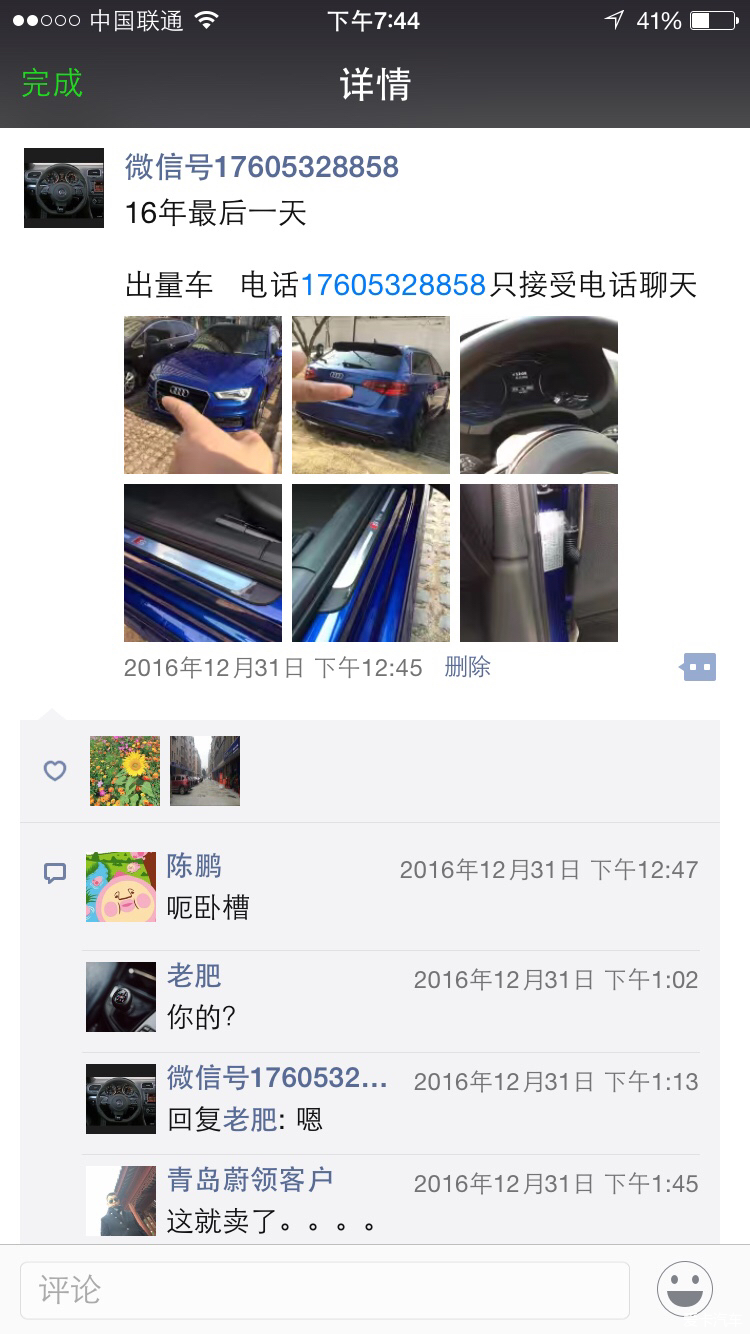
Task: Open the emoji smiley picker
Action: point(685,1289)
